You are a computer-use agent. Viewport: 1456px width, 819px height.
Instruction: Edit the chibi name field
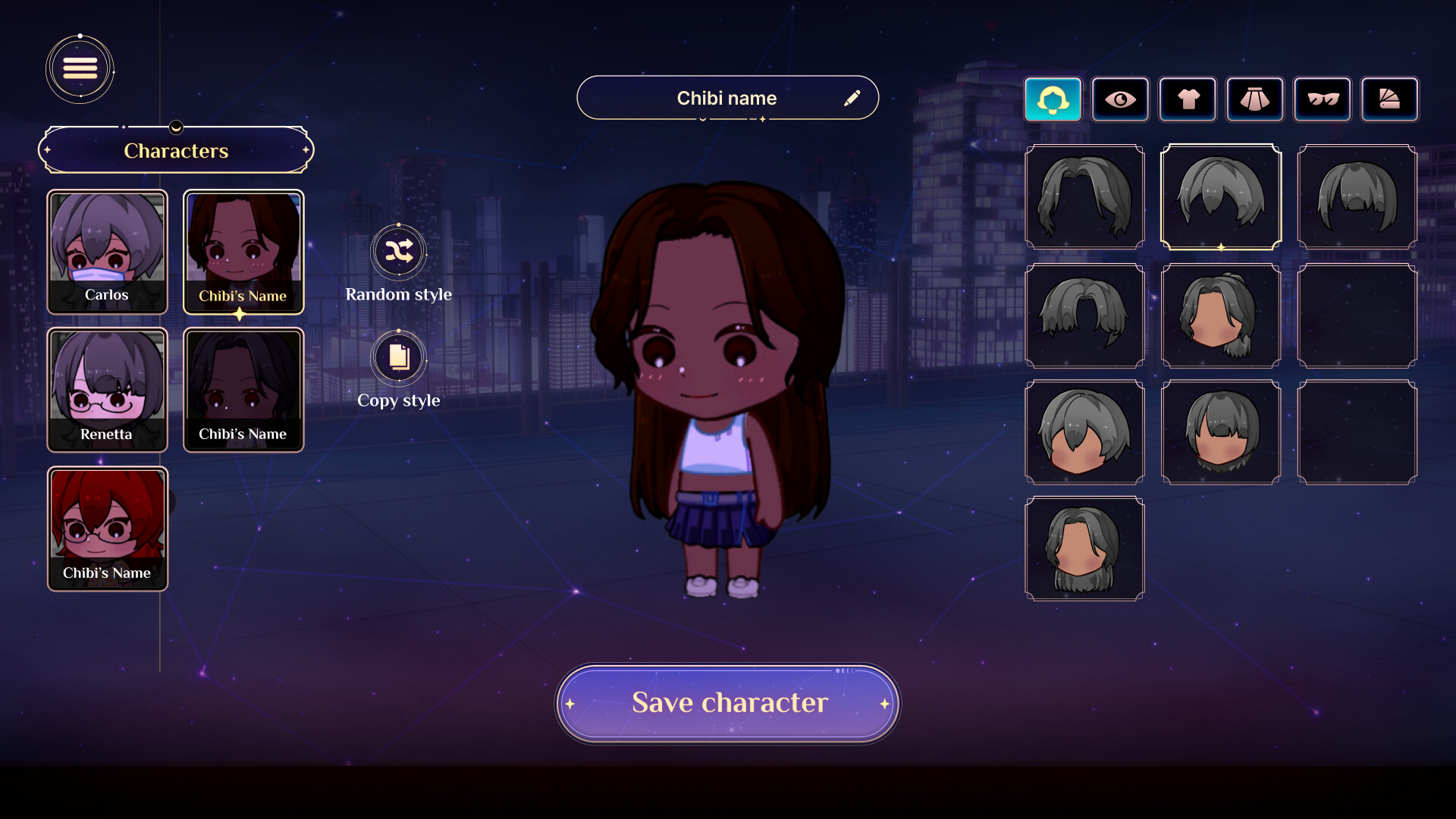(x=852, y=98)
